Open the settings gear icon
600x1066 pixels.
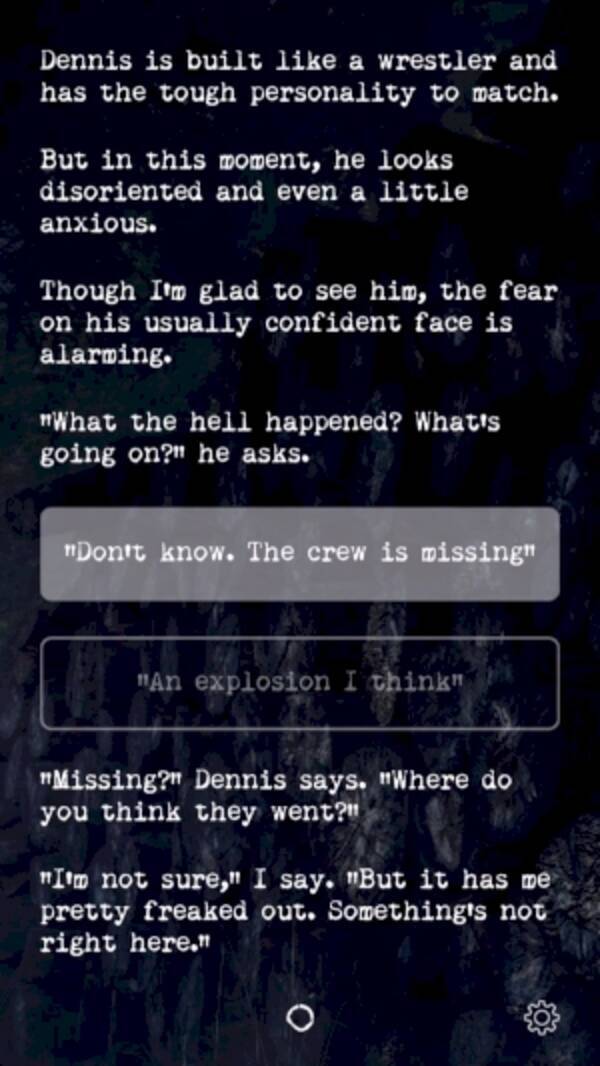[x=541, y=1018]
